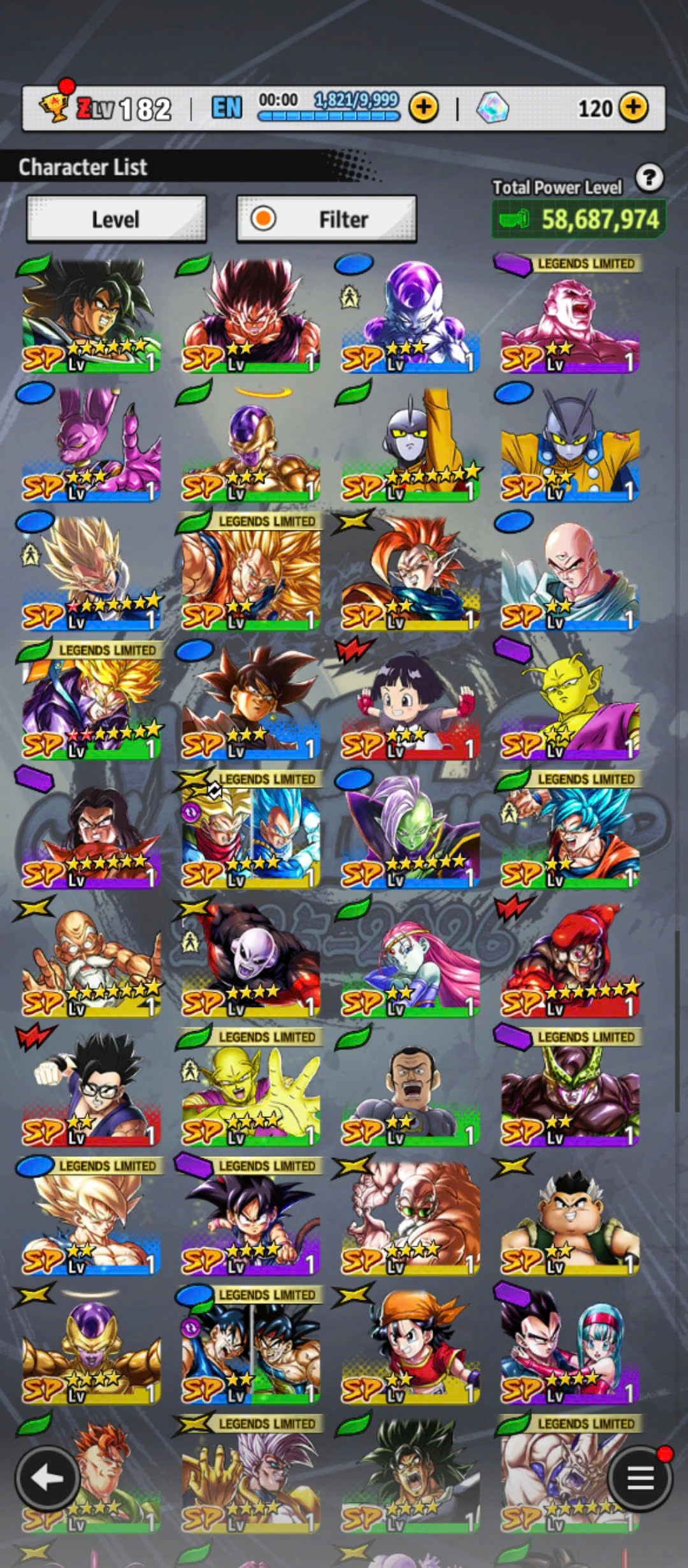The image size is (688, 1568).
Task: Open the green-haired Broly character card
Action: tap(91, 316)
